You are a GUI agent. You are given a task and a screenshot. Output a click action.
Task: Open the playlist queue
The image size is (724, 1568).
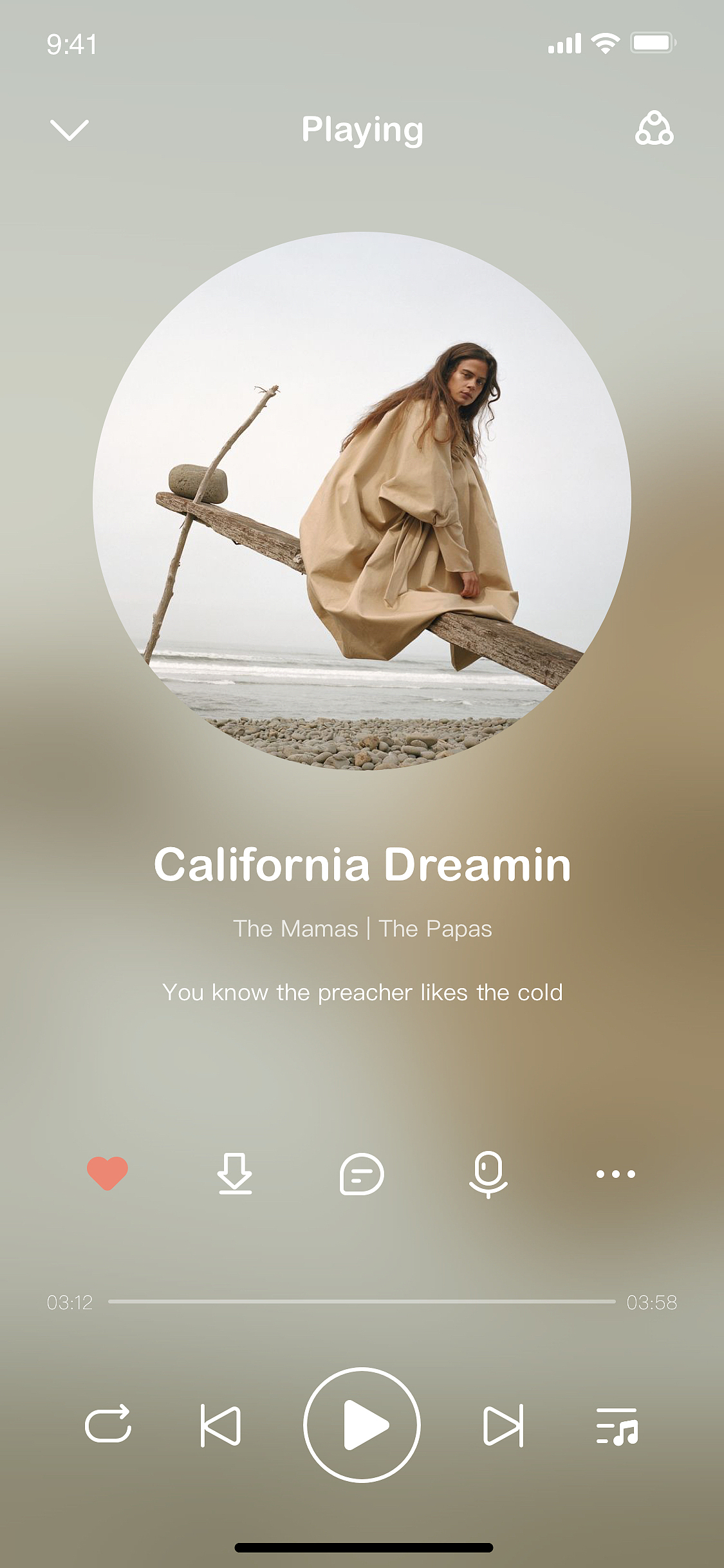pyautogui.click(x=617, y=1425)
